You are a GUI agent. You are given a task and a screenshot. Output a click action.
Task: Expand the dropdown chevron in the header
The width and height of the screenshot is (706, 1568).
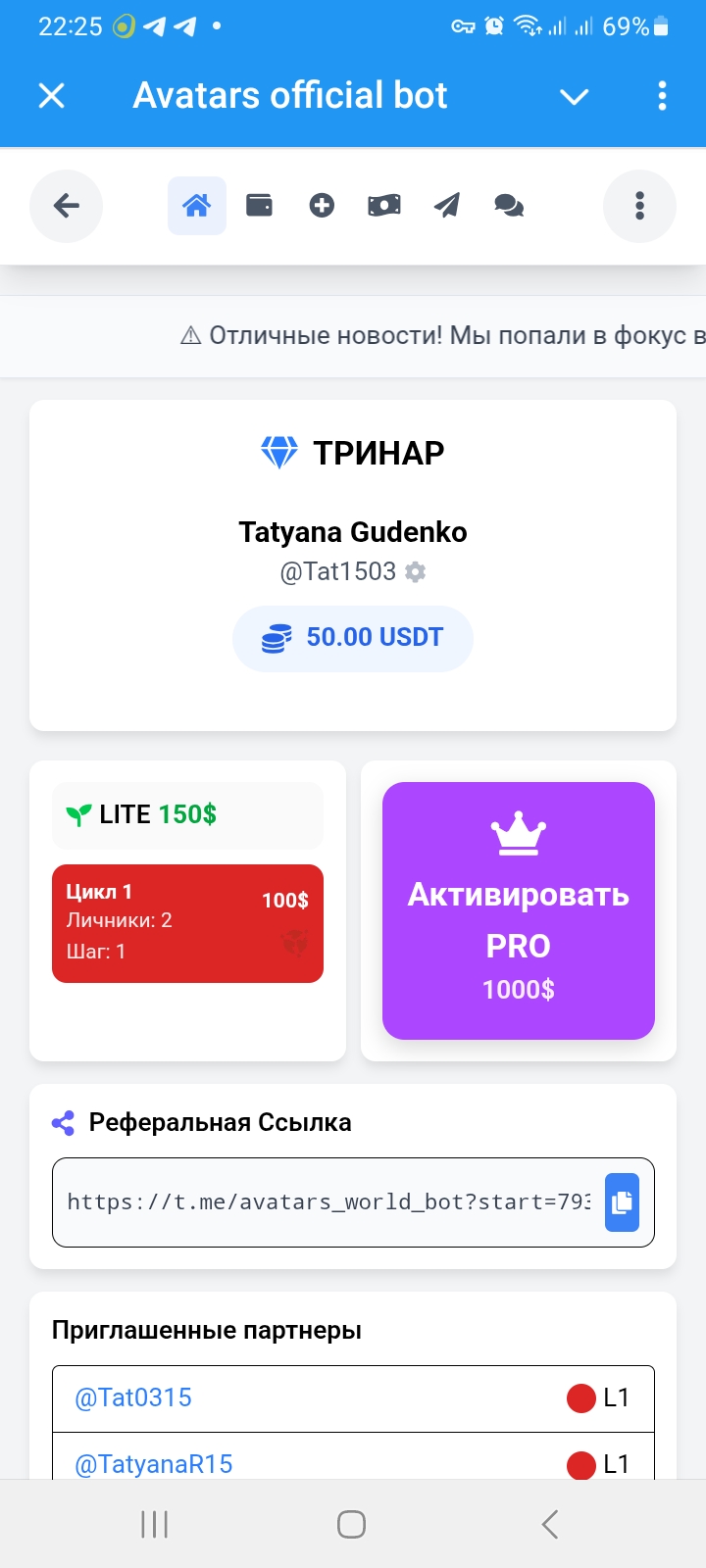tap(574, 96)
